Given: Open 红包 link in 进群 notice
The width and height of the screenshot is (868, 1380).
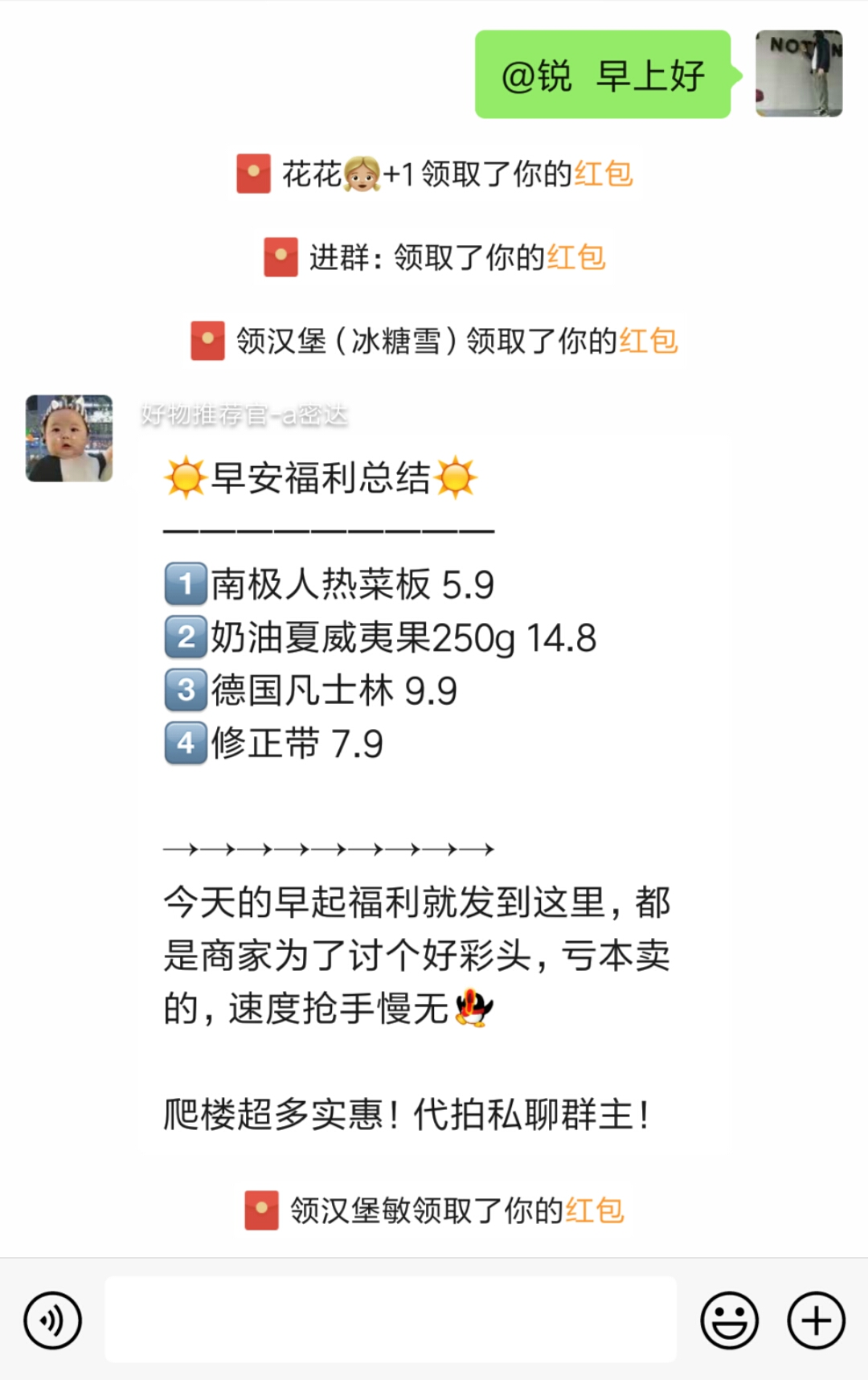Looking at the screenshot, I should (576, 257).
